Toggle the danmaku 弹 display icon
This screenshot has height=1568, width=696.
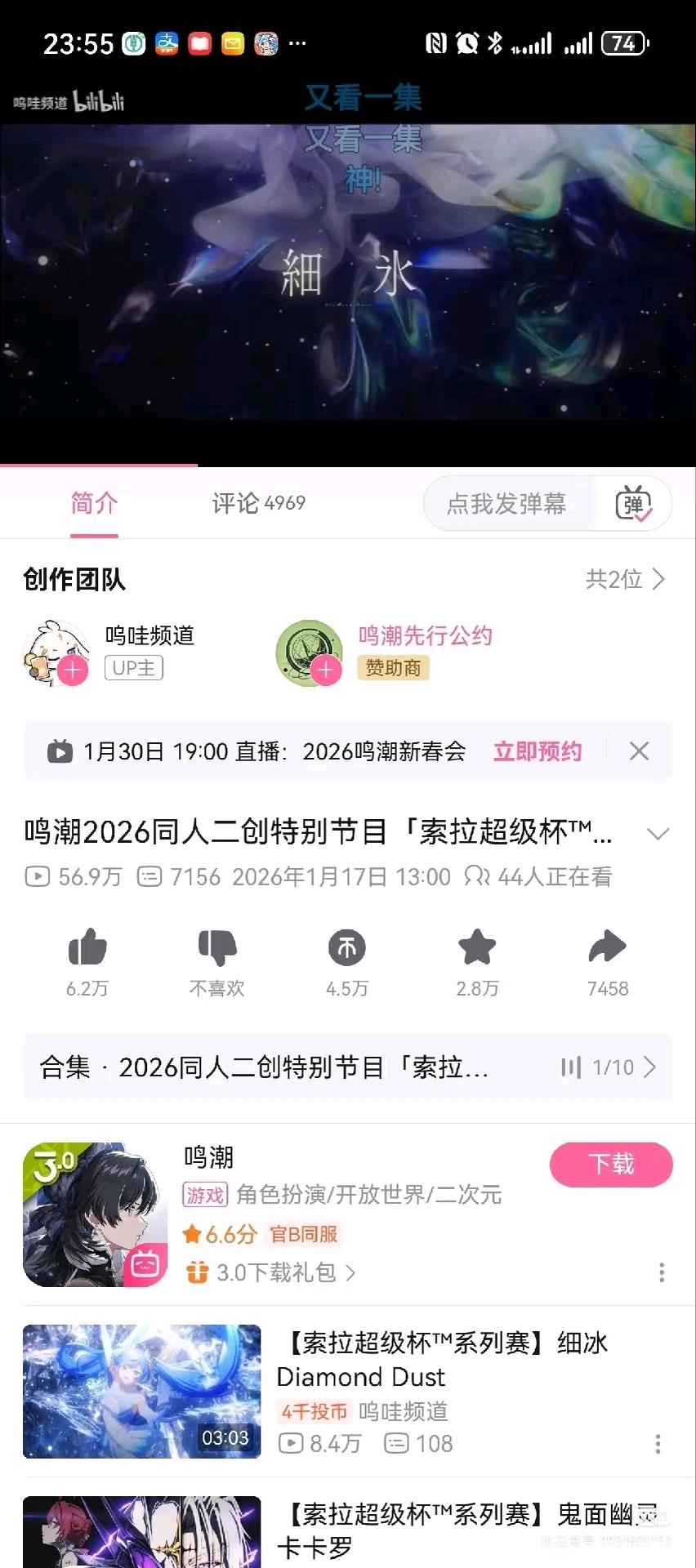(x=634, y=504)
